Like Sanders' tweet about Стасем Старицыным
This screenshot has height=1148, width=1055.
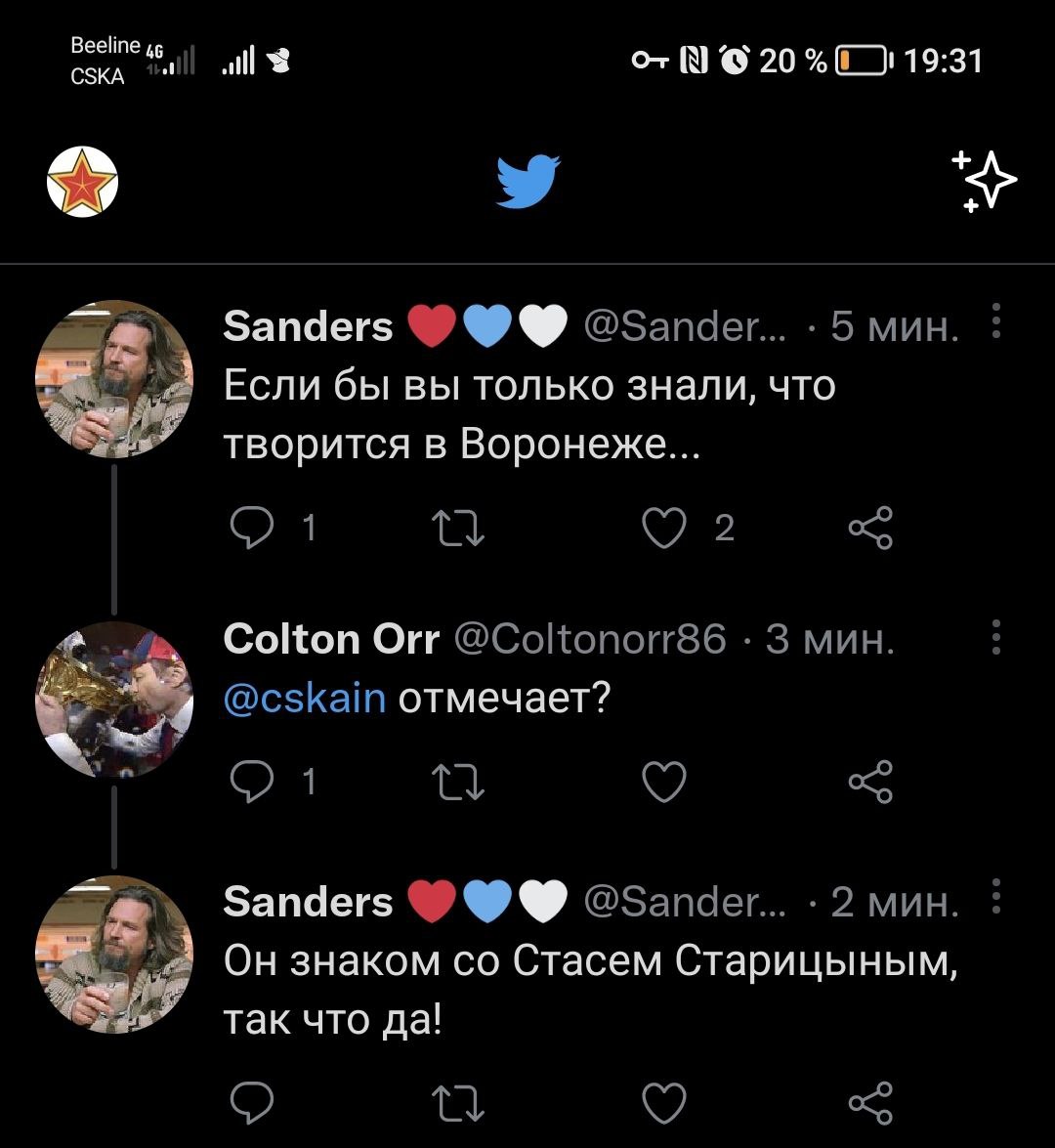click(664, 1103)
